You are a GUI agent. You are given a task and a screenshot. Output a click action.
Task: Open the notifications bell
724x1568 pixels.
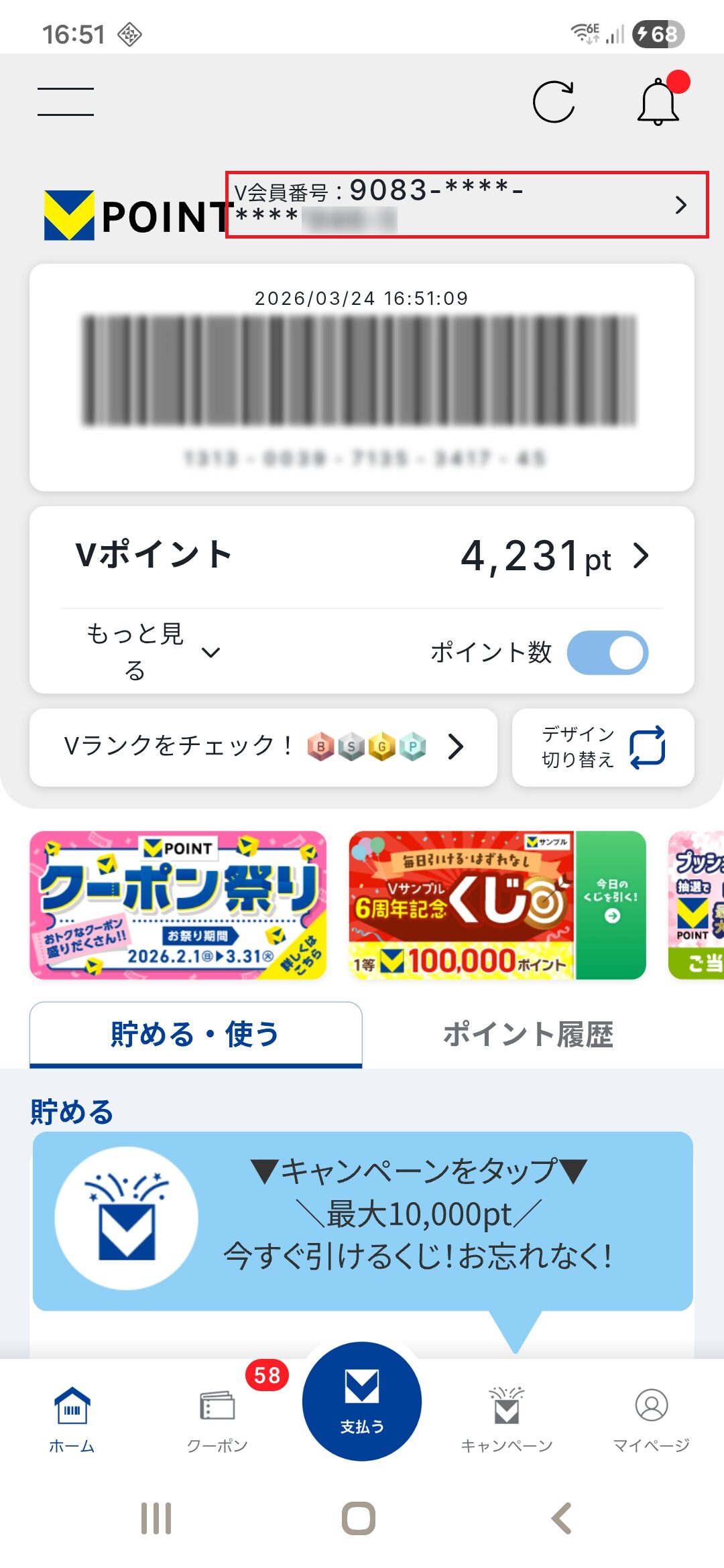(658, 102)
